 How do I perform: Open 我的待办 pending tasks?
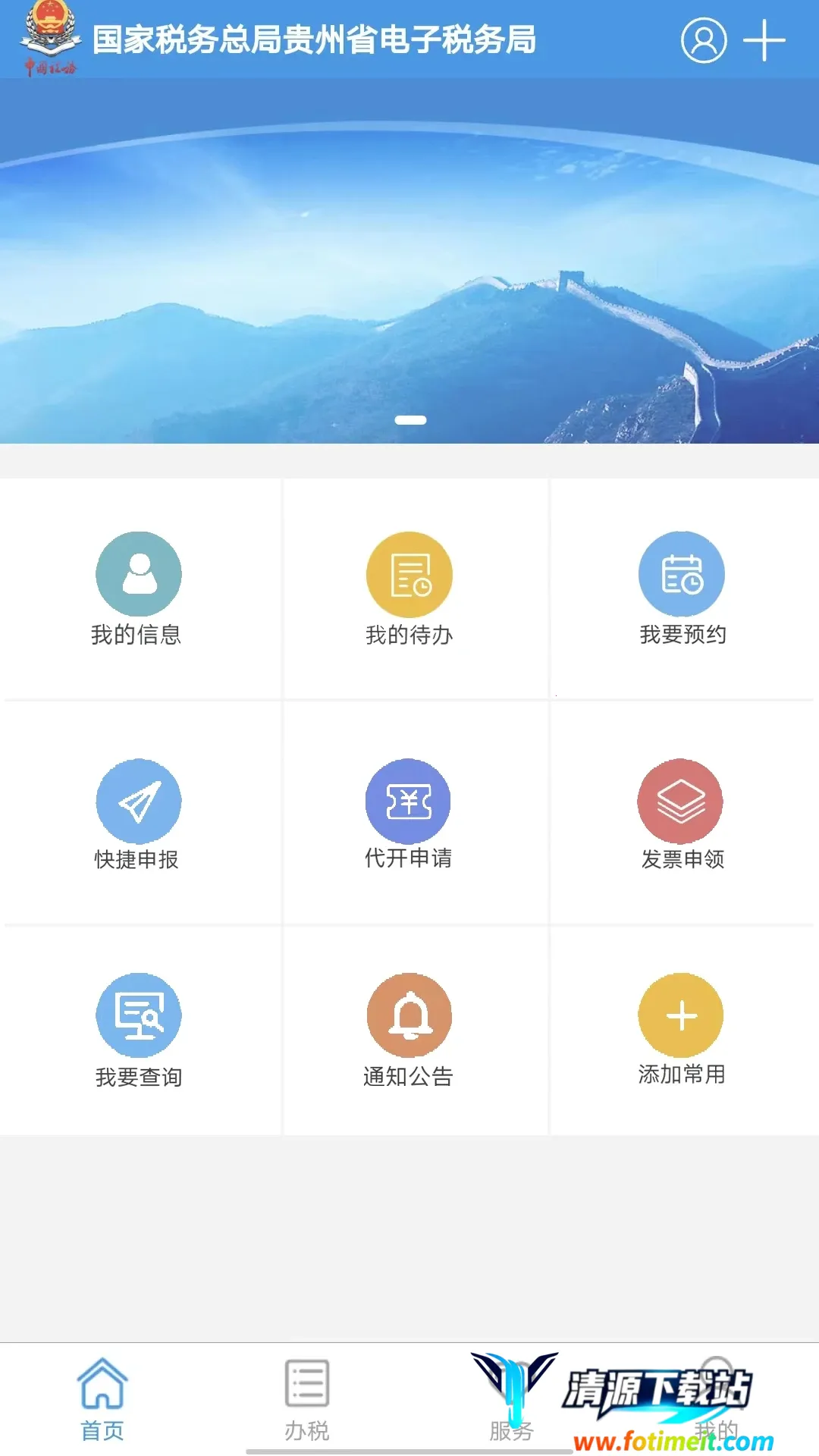409,588
